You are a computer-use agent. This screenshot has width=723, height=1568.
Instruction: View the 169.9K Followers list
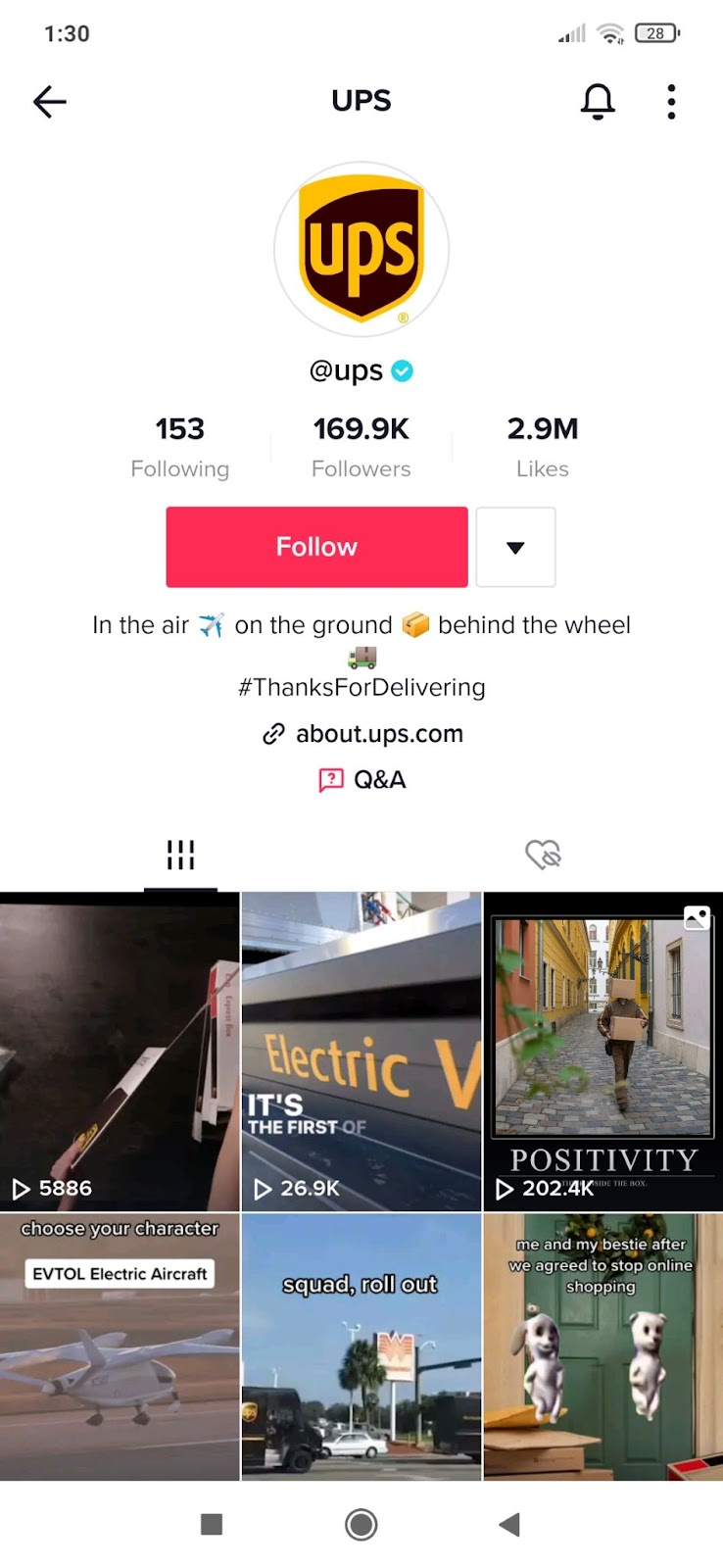tap(361, 447)
